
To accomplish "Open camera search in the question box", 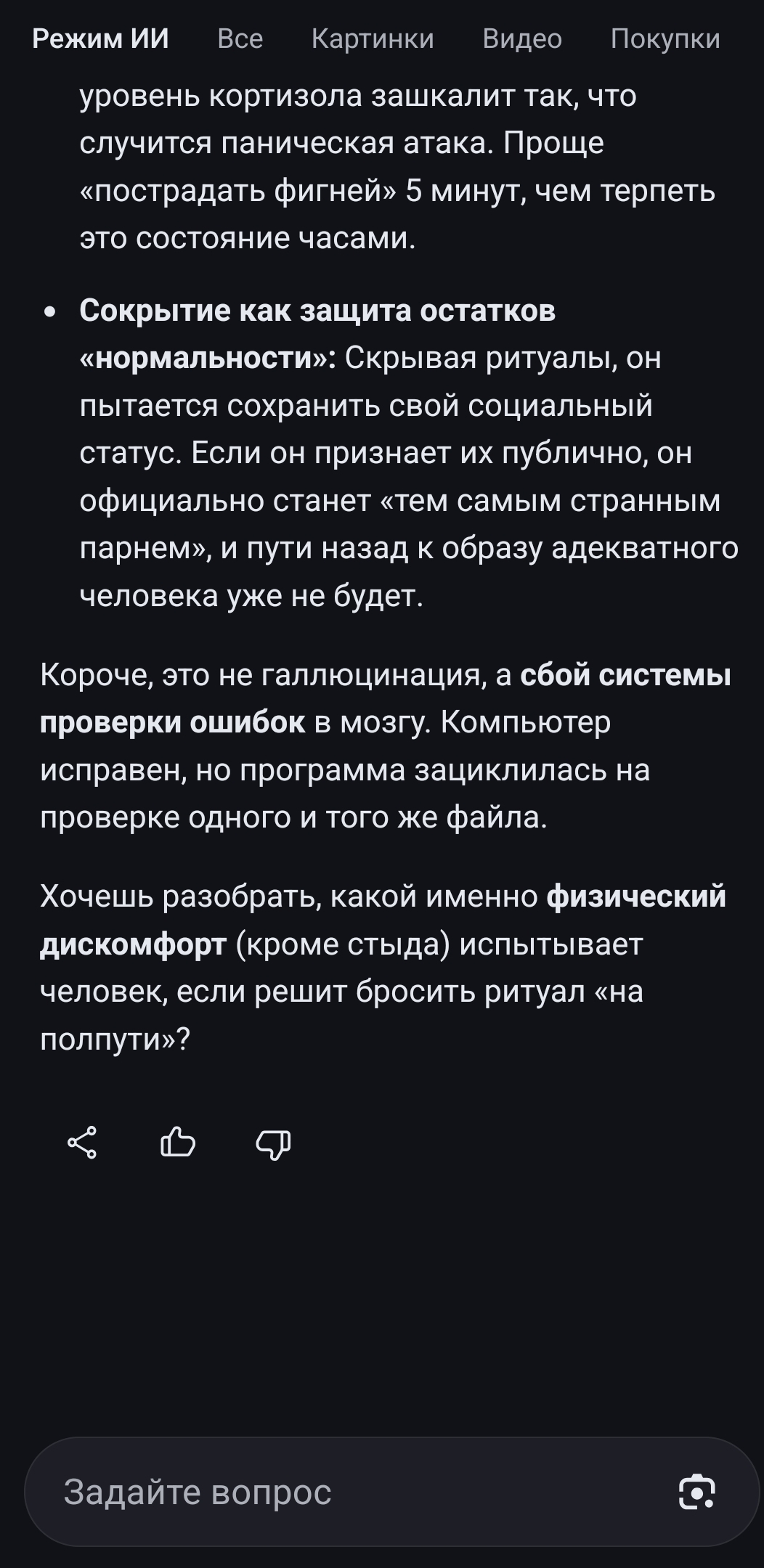I will pyautogui.click(x=696, y=1493).
